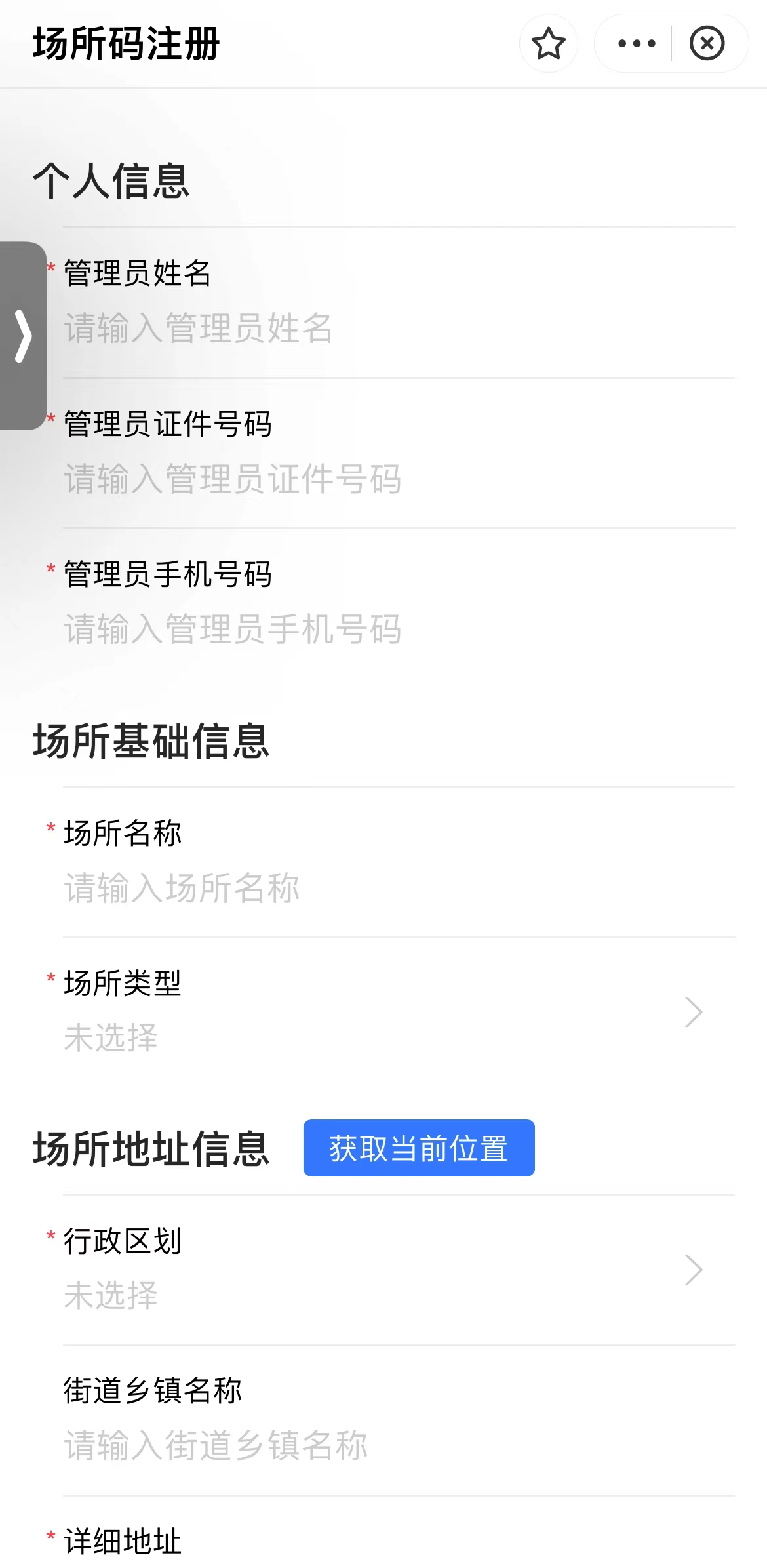Choose a 场所类型 from the picker
The image size is (767, 1568).
(393, 1013)
